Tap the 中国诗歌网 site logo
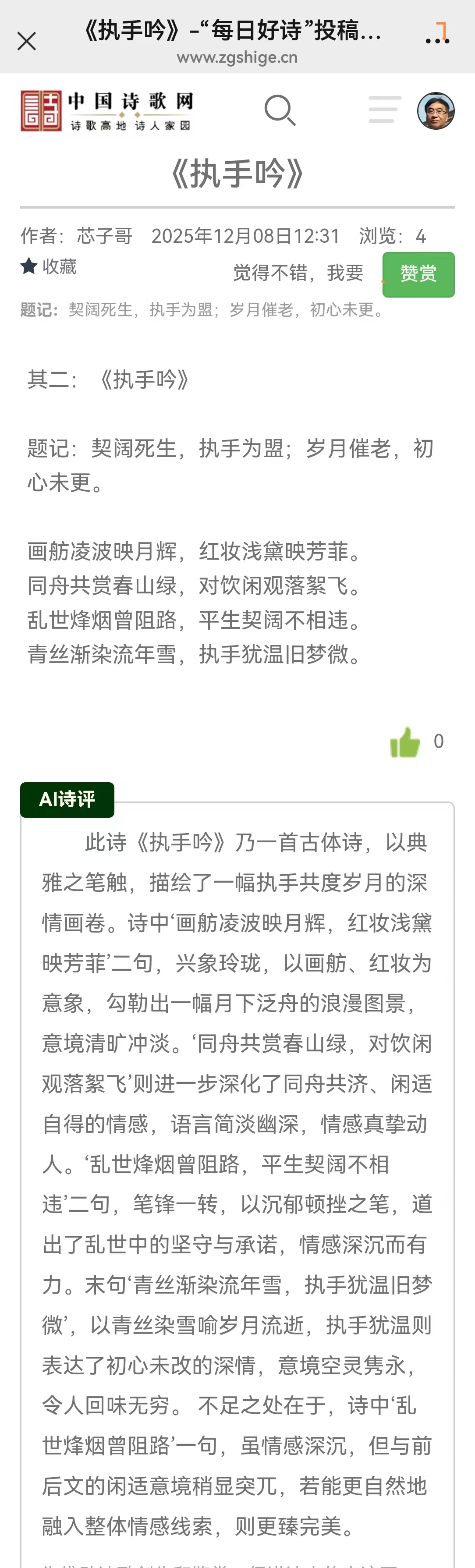 [107, 110]
